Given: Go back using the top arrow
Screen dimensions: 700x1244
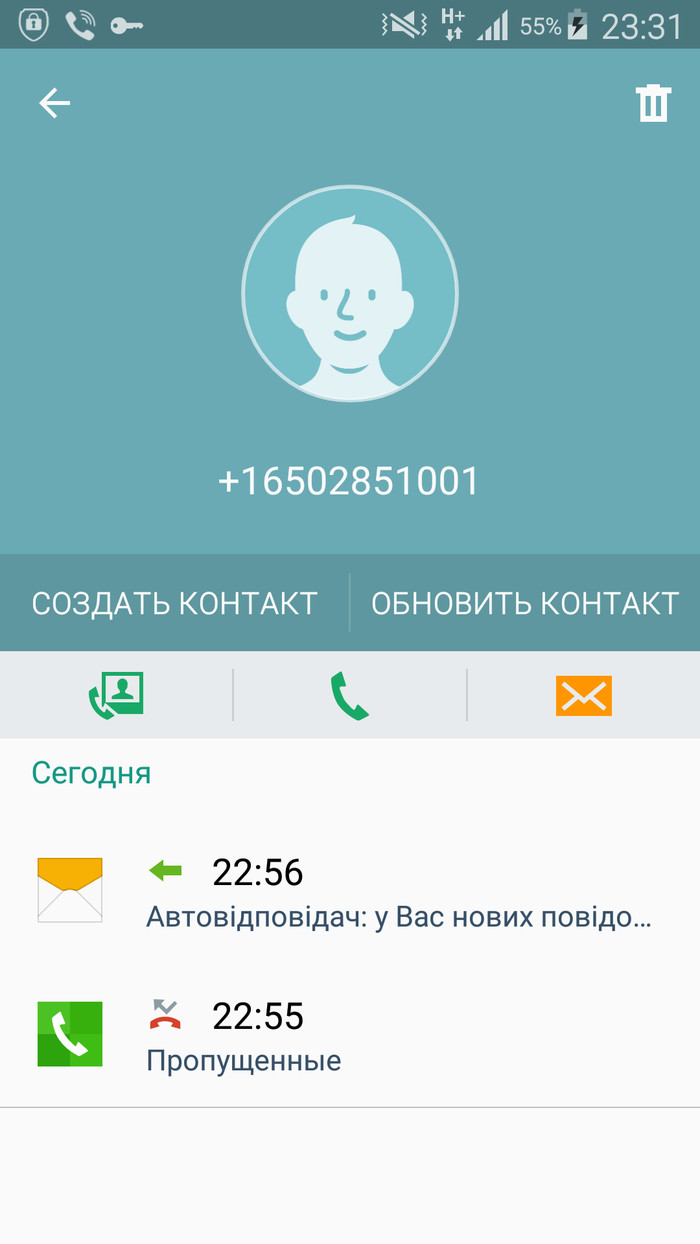Looking at the screenshot, I should coord(54,103).
